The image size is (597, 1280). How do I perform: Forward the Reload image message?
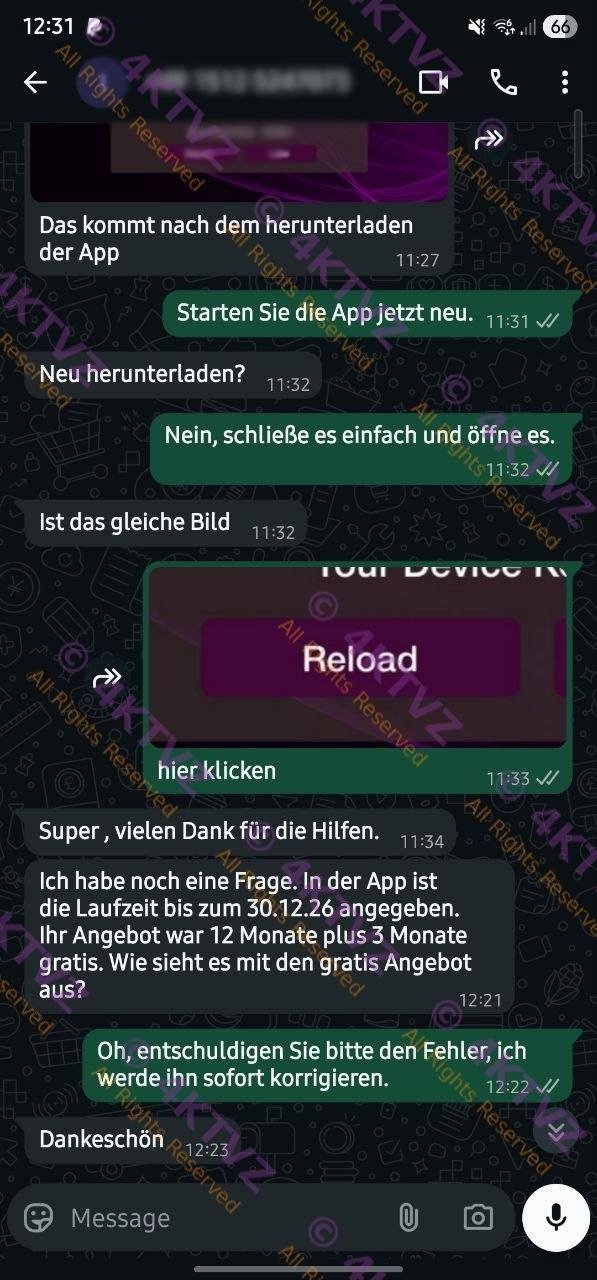point(107,679)
